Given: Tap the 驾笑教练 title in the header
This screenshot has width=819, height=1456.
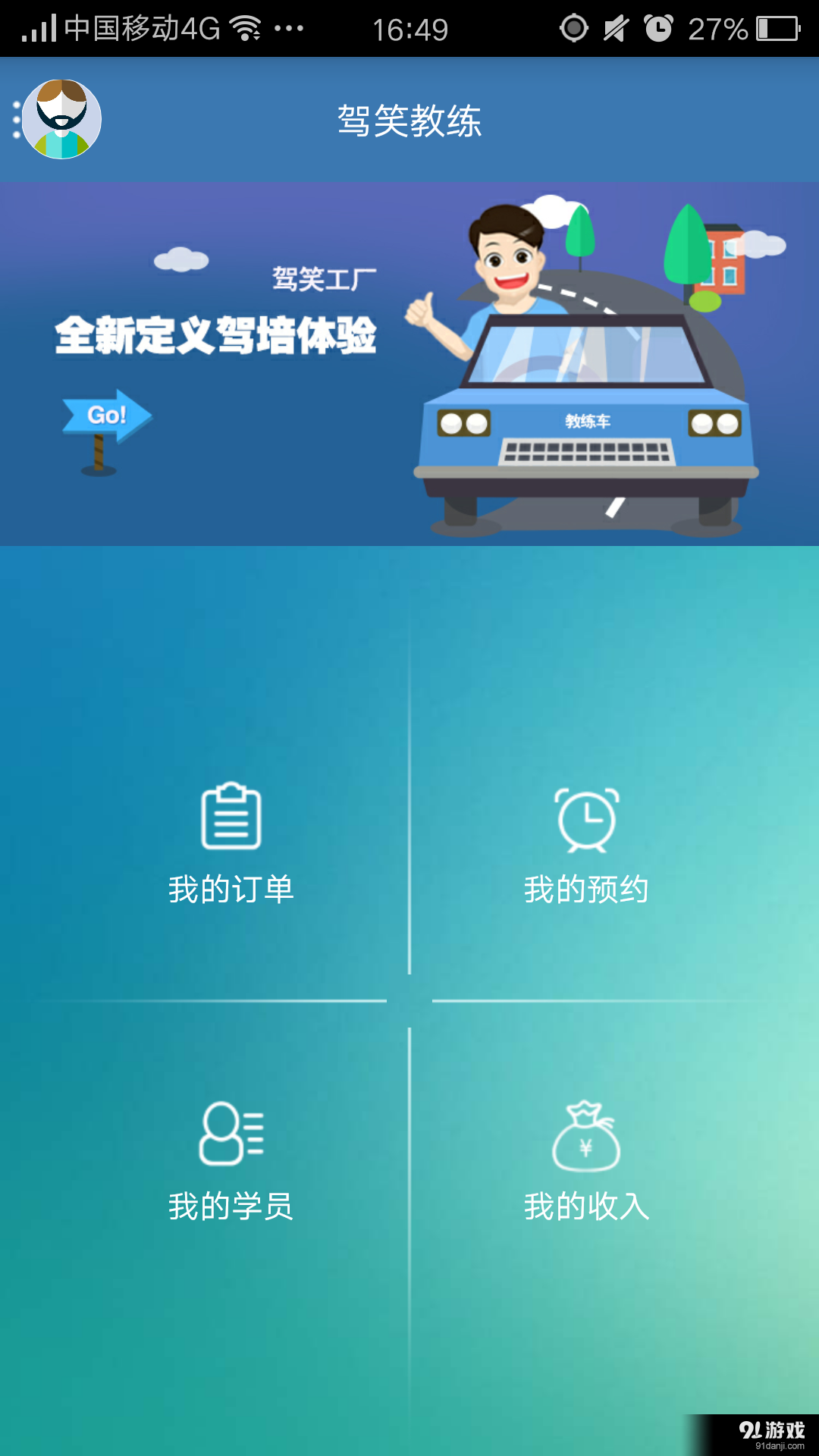Looking at the screenshot, I should pos(409,120).
